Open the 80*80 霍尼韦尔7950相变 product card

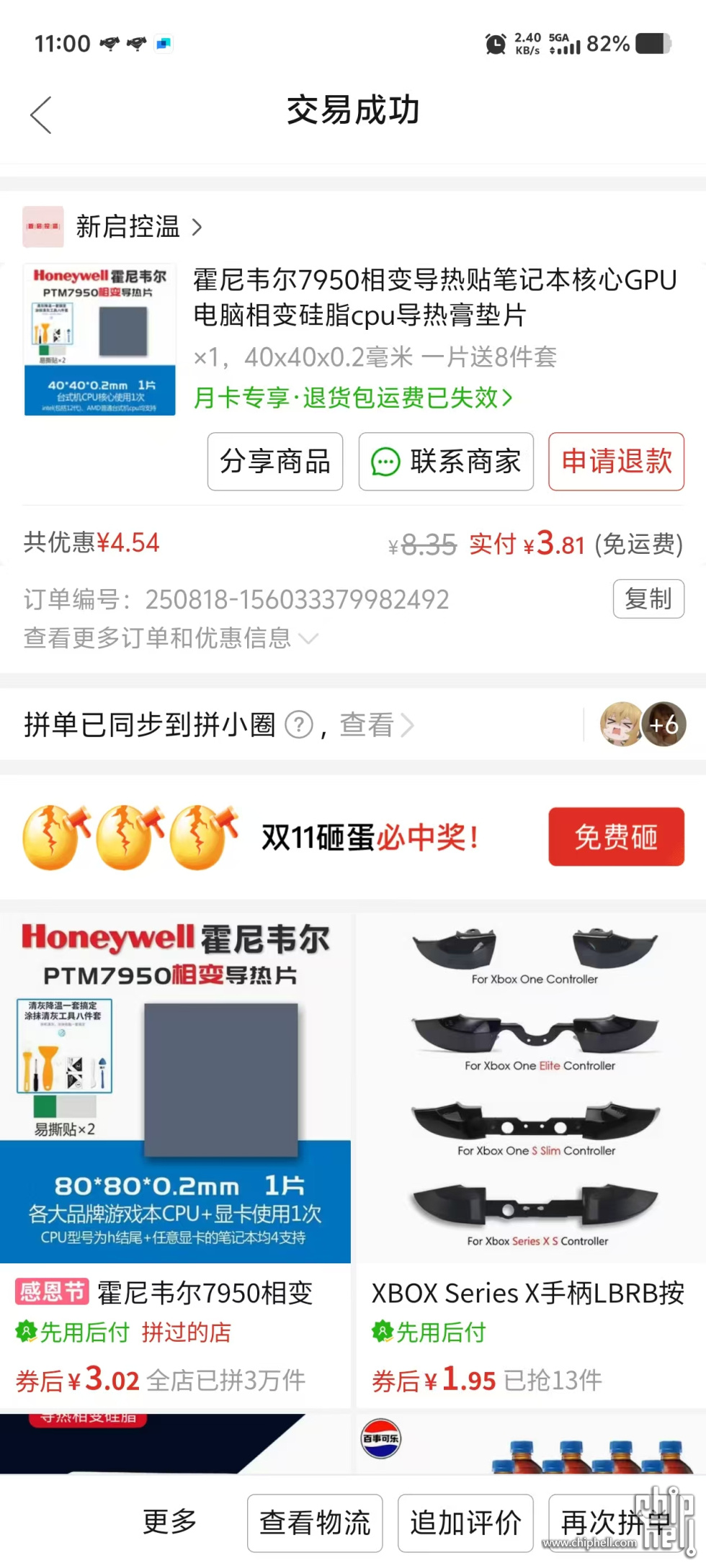coord(175,1152)
